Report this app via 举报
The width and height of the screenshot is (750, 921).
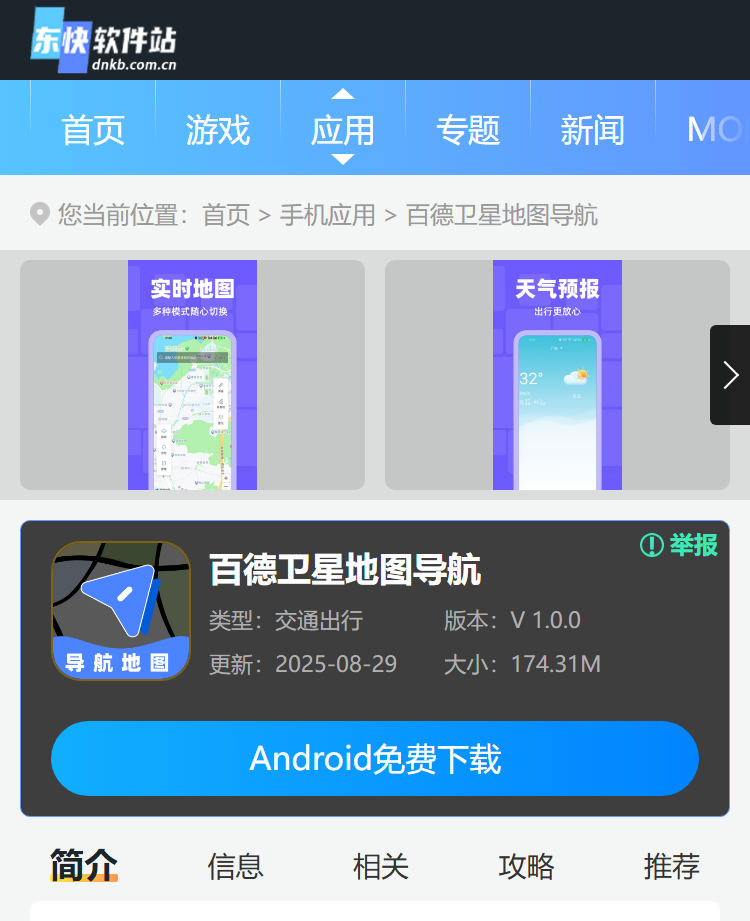pyautogui.click(x=679, y=545)
